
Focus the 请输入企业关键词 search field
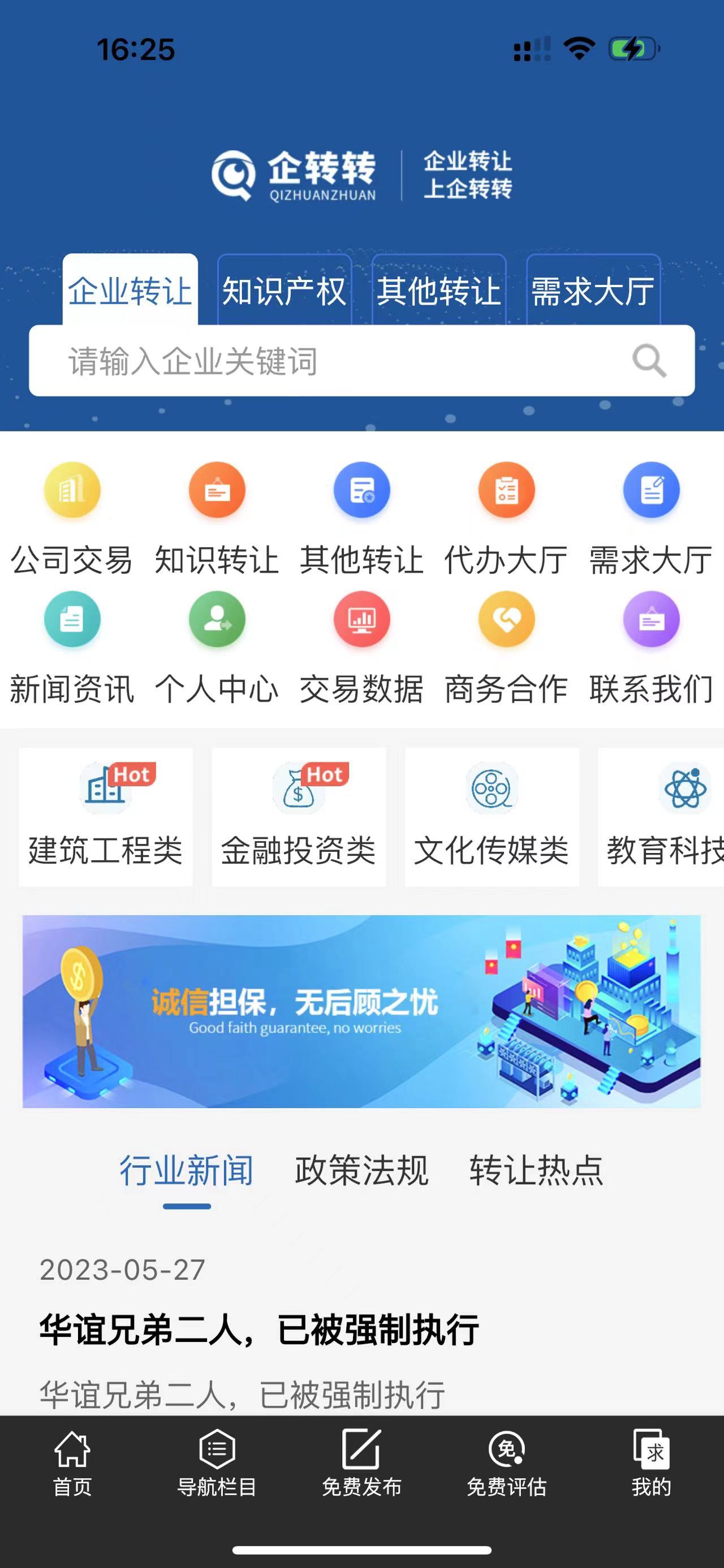[x=329, y=361]
